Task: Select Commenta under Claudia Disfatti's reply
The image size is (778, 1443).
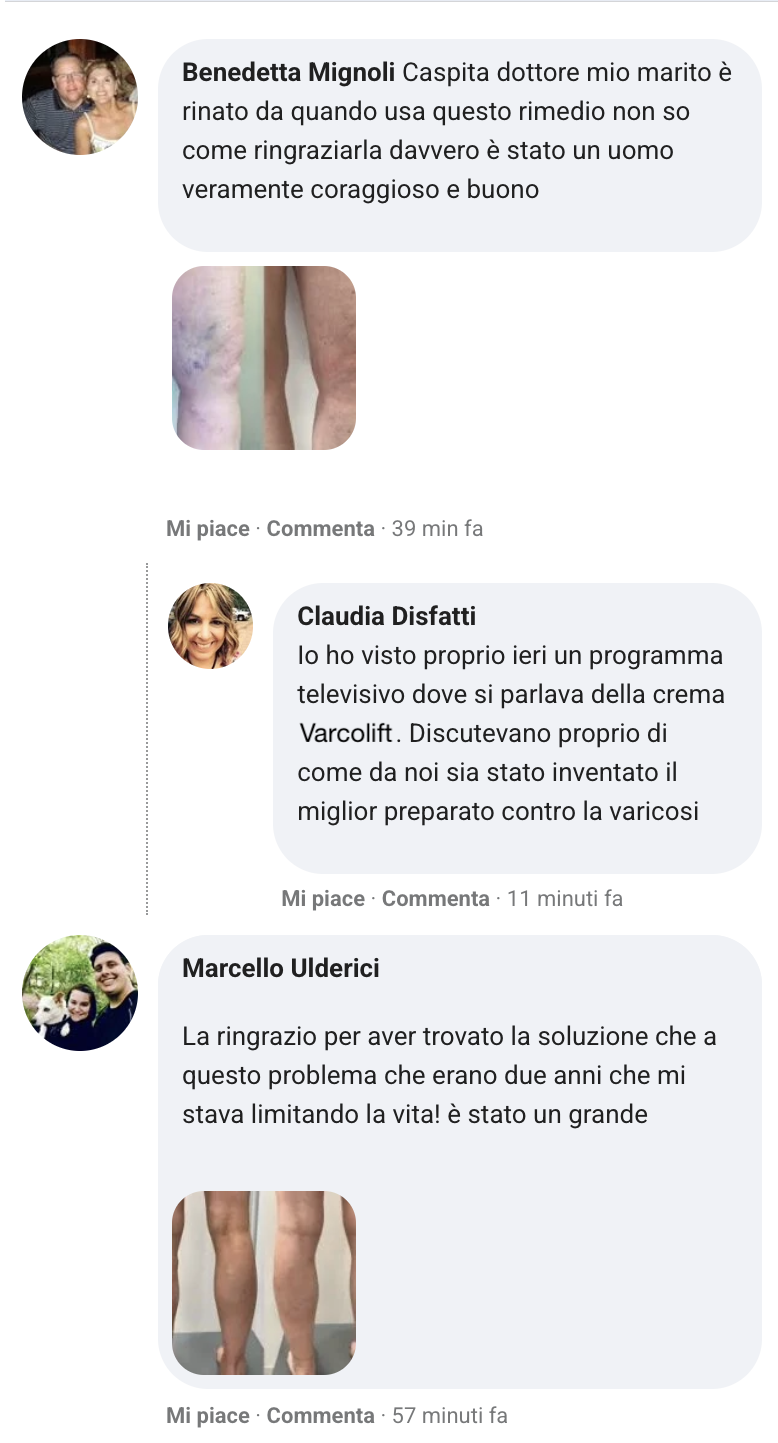Action: [435, 899]
